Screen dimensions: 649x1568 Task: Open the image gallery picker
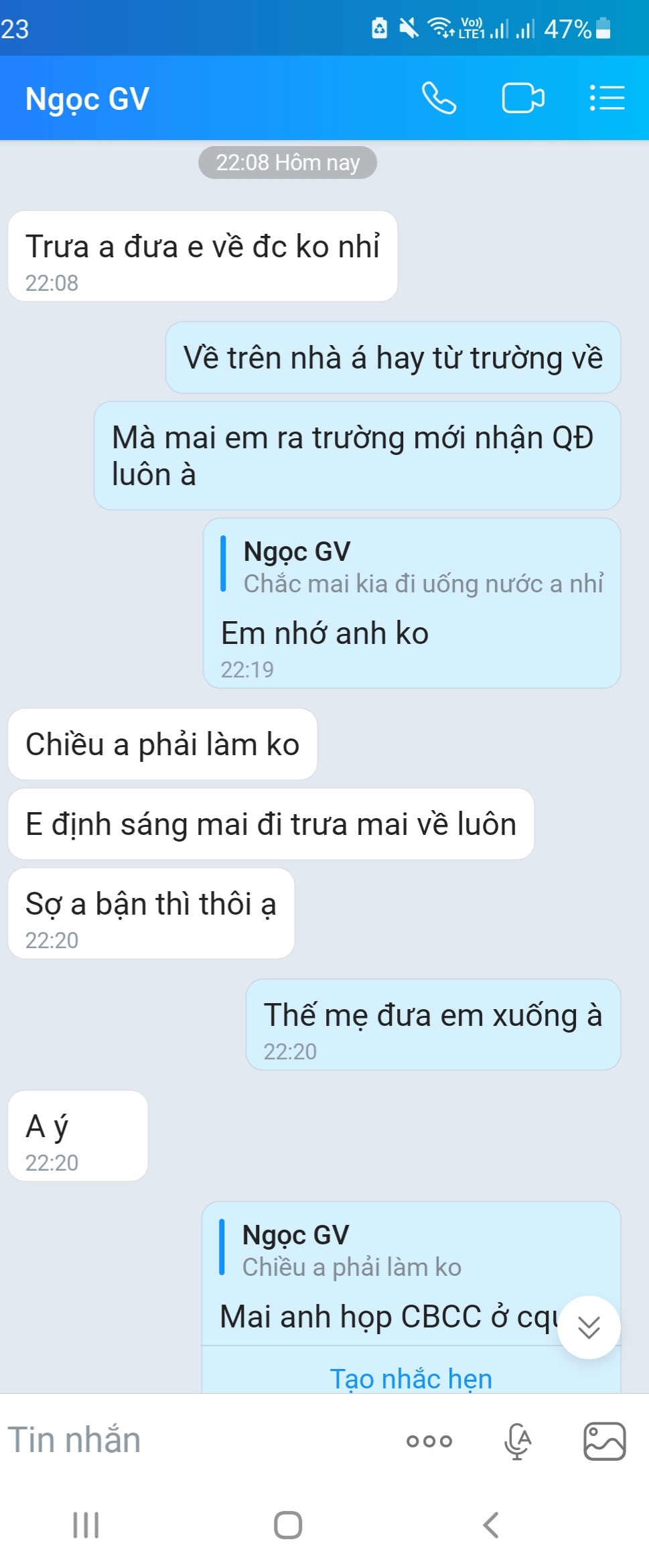(604, 1441)
